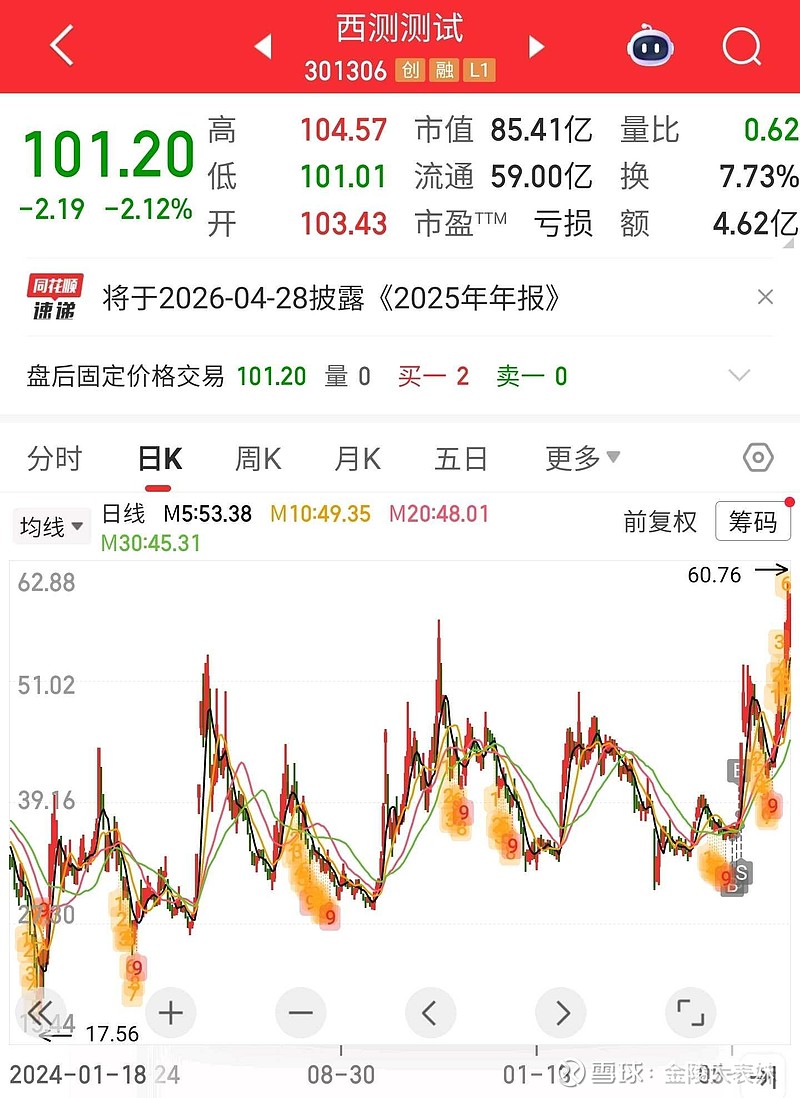Expand chart to fullscreen view
Image resolution: width=800 pixels, height=1098 pixels.
[690, 1013]
